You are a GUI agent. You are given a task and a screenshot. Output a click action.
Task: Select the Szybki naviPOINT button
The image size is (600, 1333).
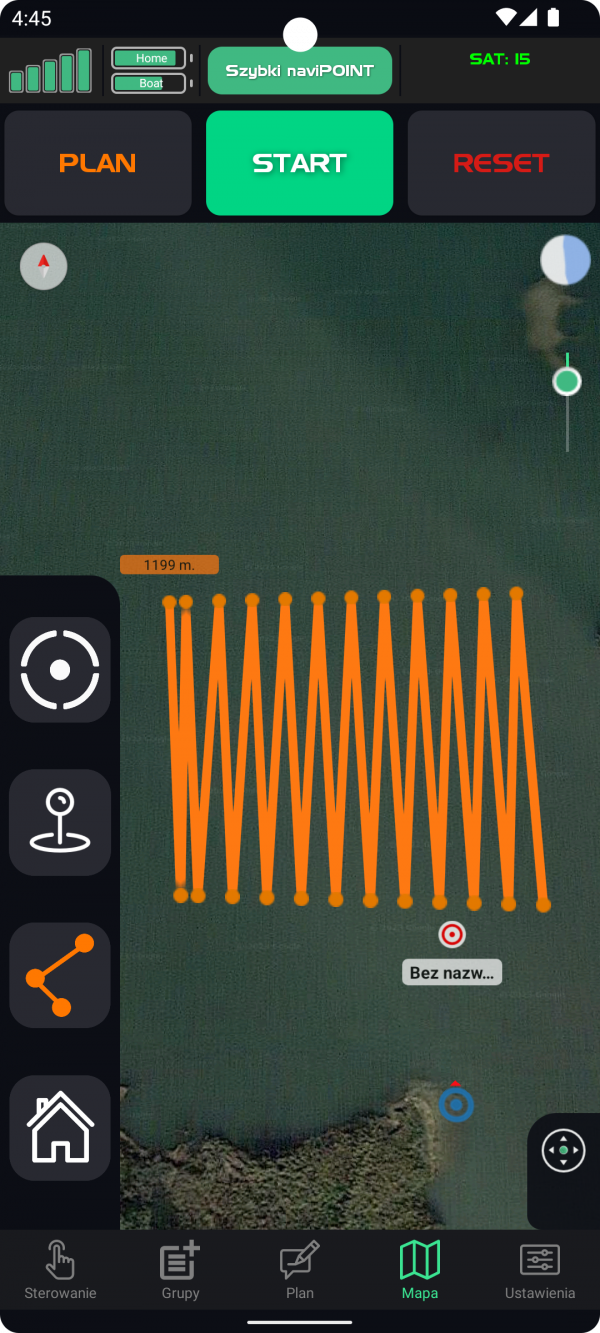299,71
